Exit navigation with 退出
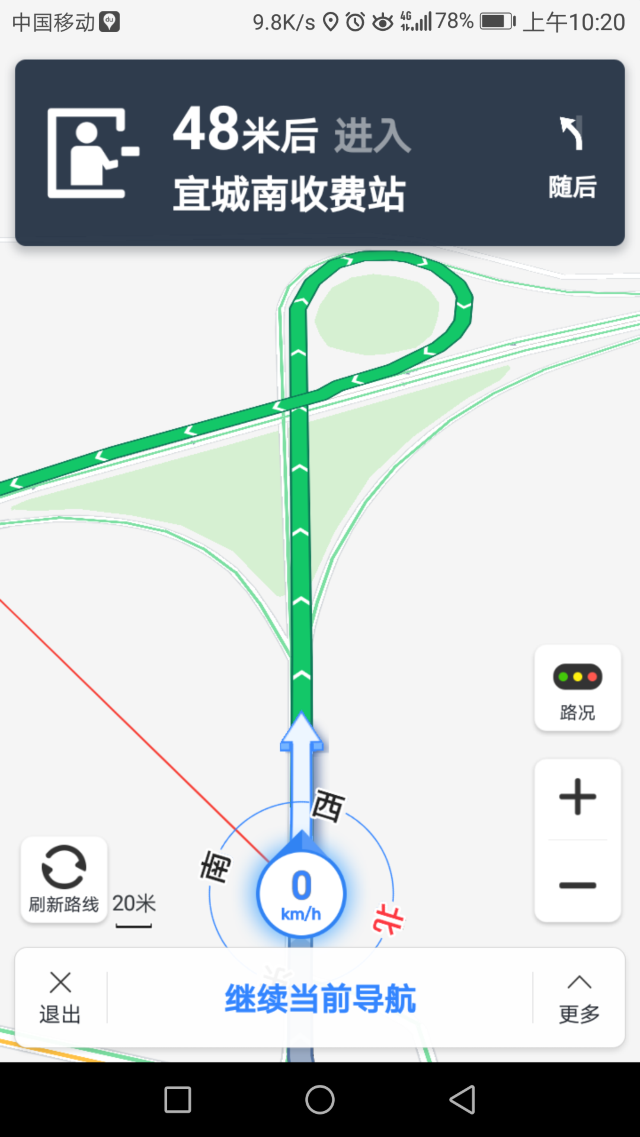Image resolution: width=640 pixels, height=1137 pixels. [x=60, y=997]
